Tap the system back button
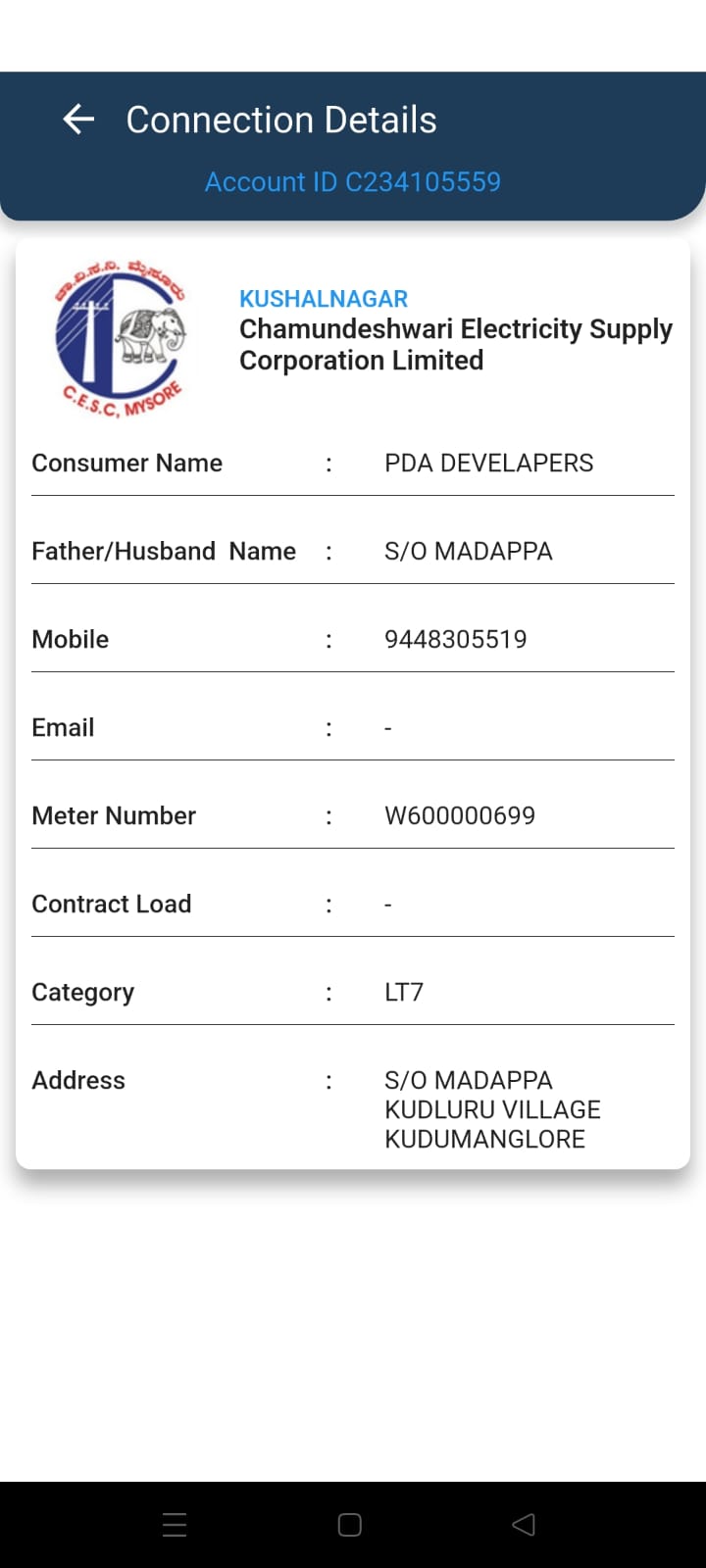 coord(524,1524)
